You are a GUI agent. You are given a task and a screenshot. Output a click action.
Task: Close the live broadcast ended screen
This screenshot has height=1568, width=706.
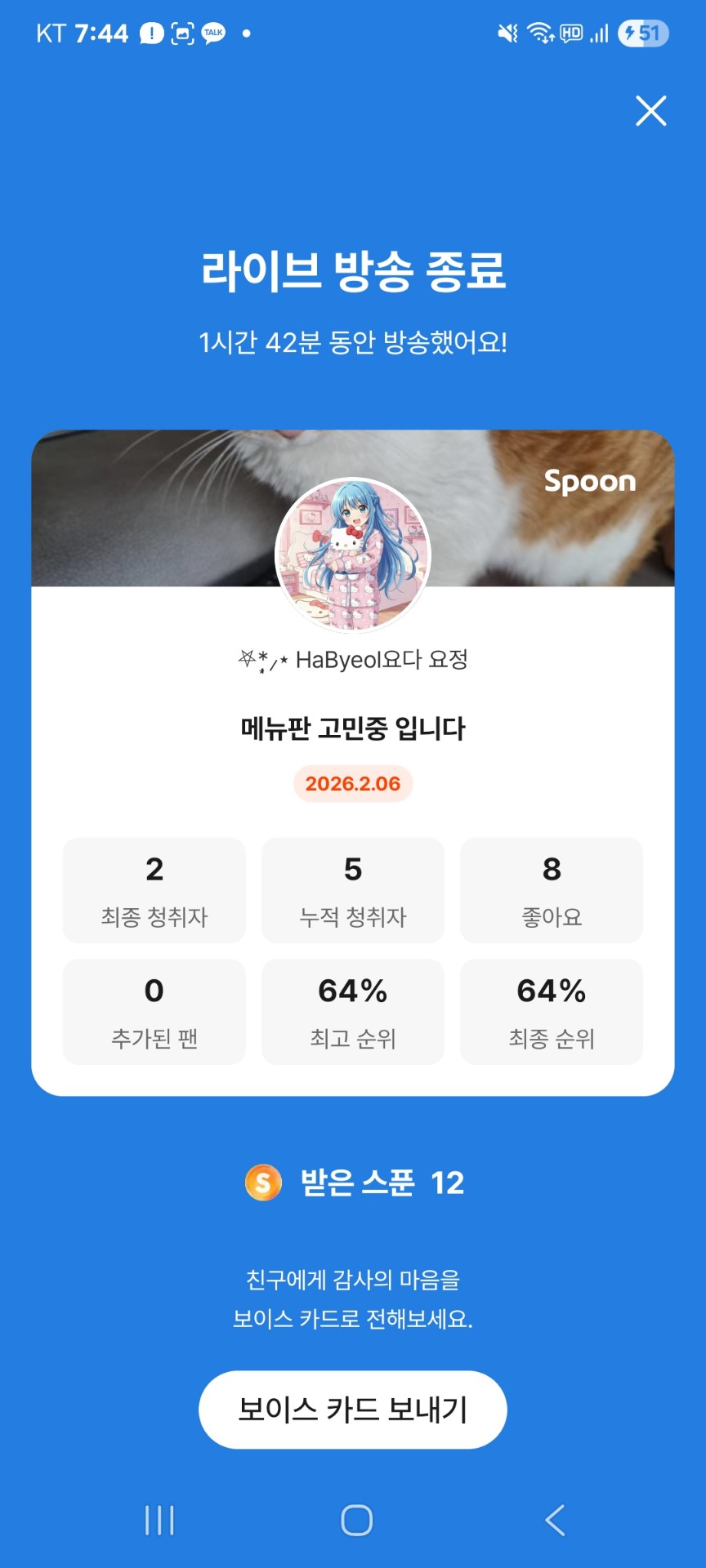[650, 111]
